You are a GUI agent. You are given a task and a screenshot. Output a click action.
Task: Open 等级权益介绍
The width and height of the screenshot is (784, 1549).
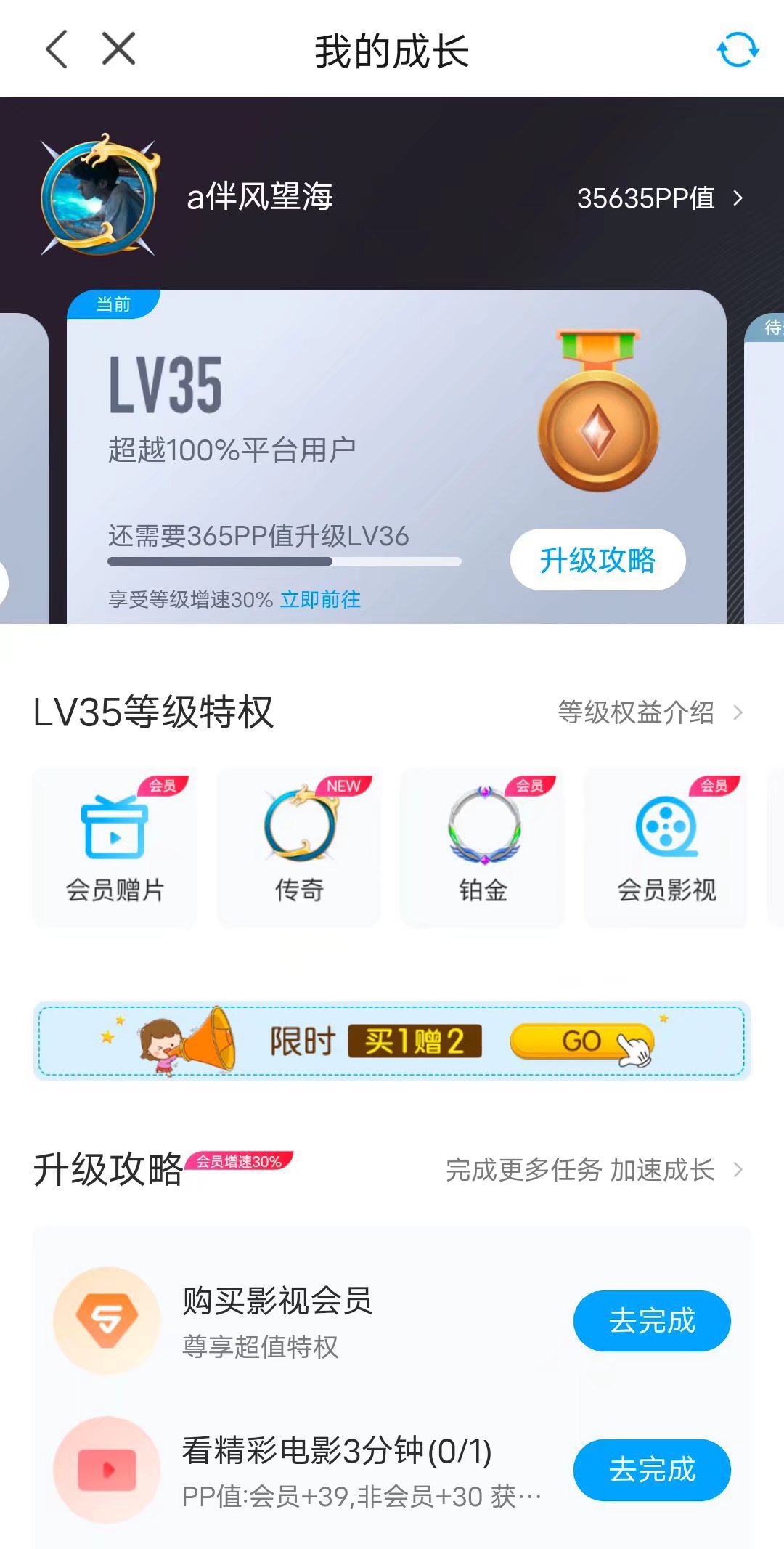[650, 712]
